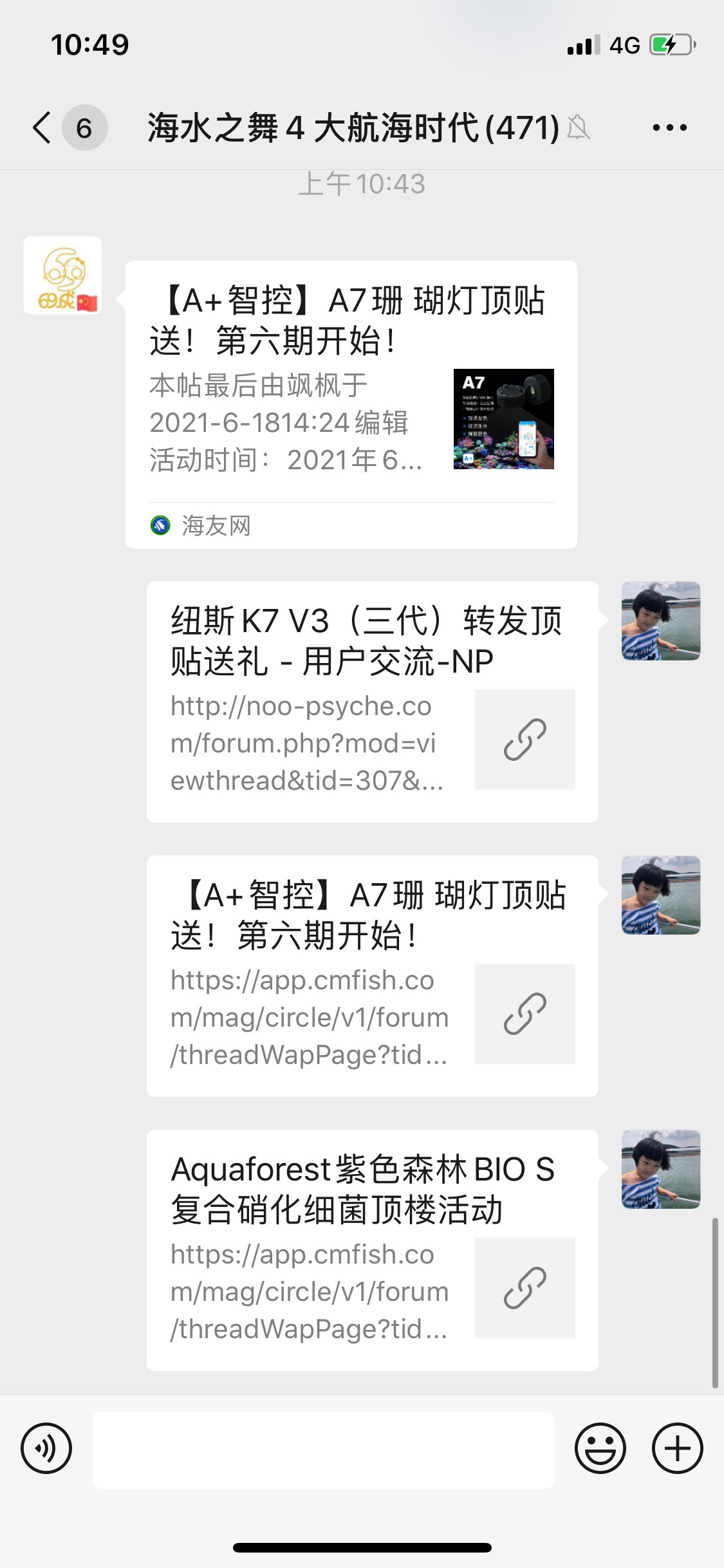Open the plus attachment menu
This screenshot has height=1568, width=724.
(x=677, y=1449)
